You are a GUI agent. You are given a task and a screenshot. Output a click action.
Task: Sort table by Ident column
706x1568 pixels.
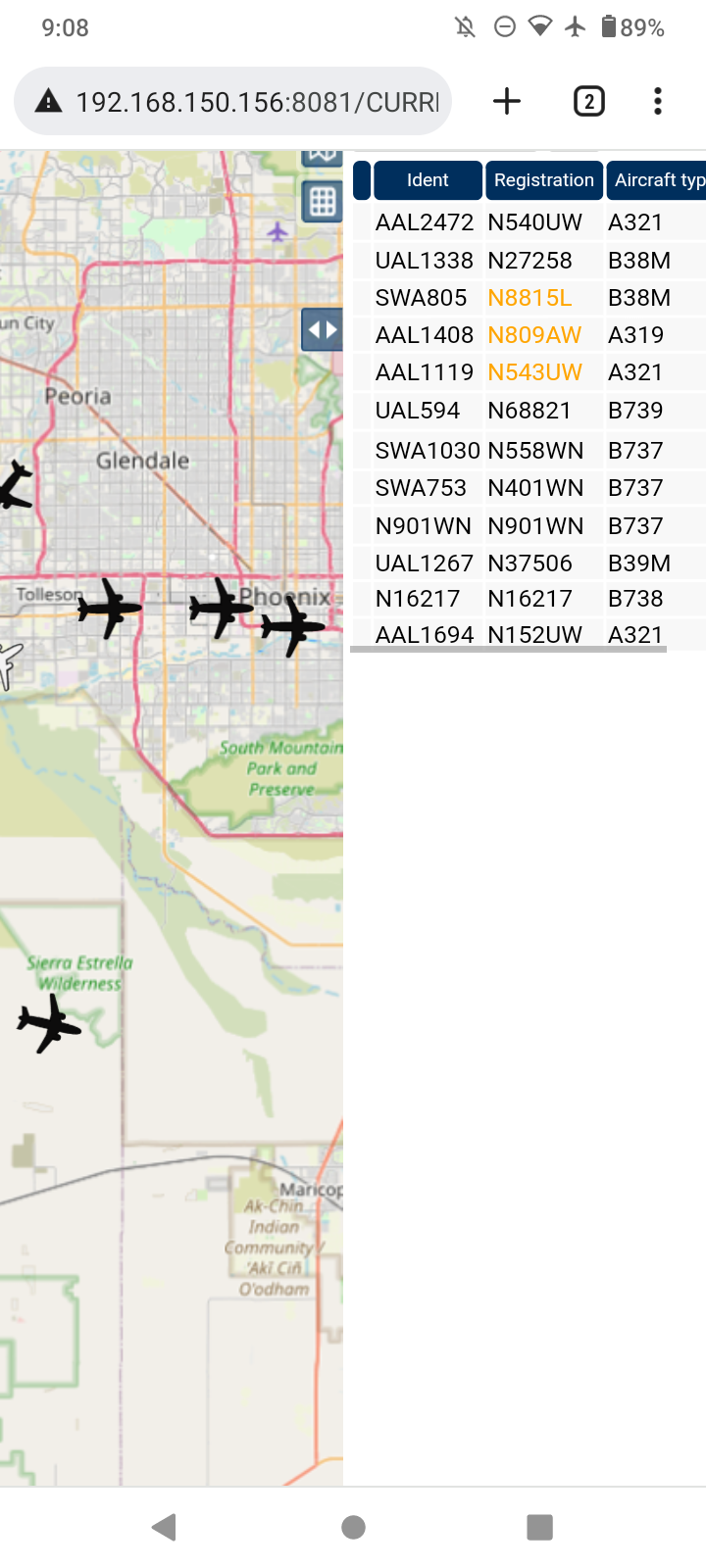click(428, 180)
